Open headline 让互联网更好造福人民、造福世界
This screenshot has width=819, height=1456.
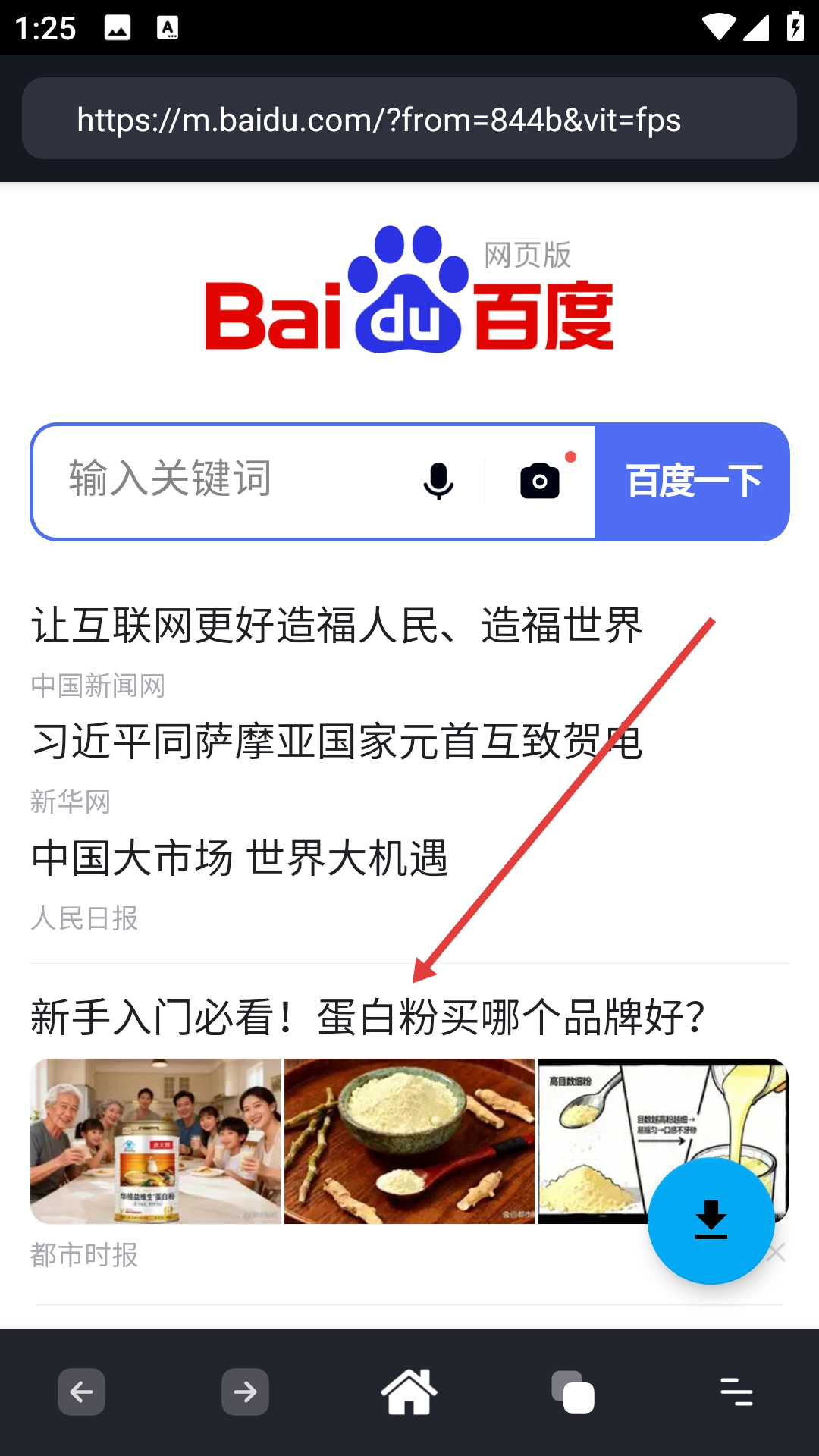[337, 626]
